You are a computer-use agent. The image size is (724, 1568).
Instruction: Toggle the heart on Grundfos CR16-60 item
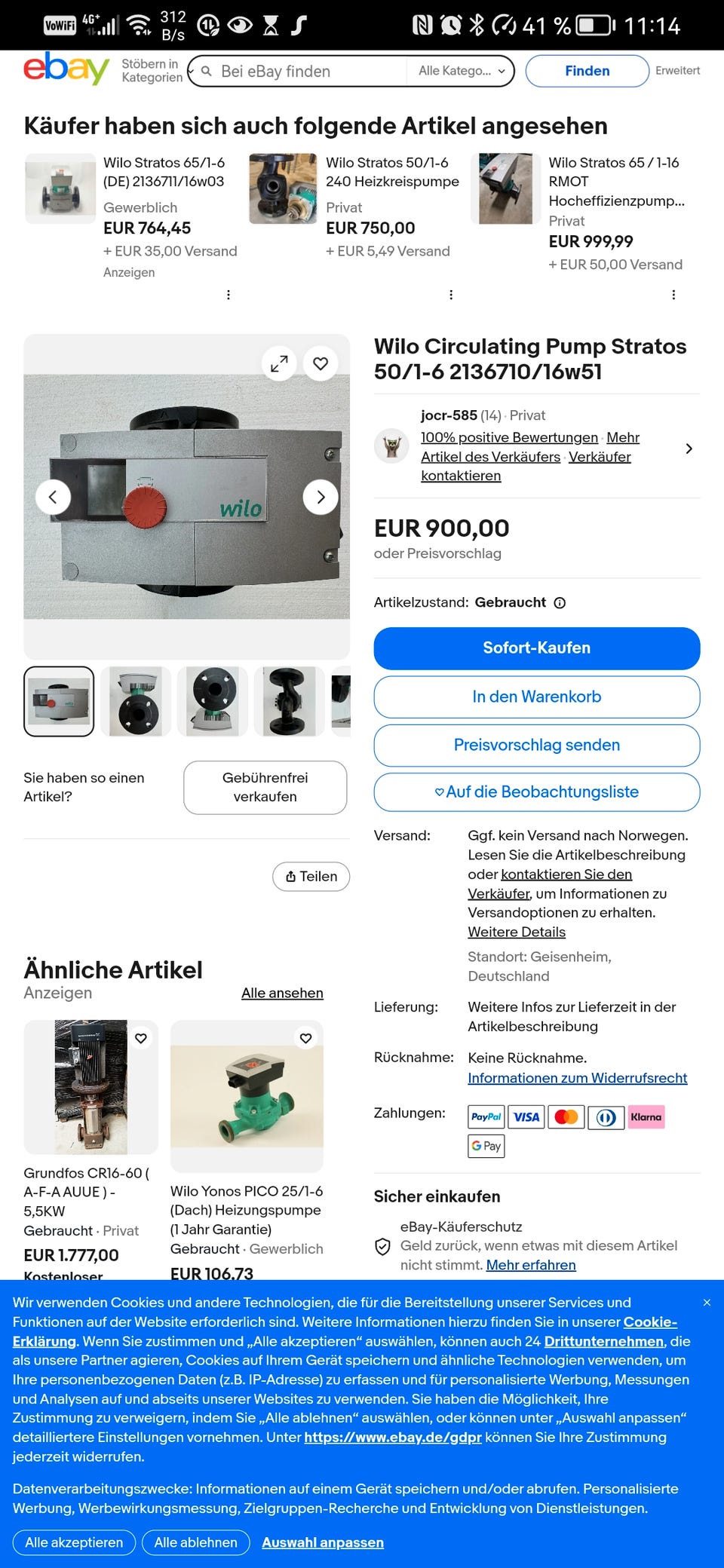pyautogui.click(x=140, y=1037)
